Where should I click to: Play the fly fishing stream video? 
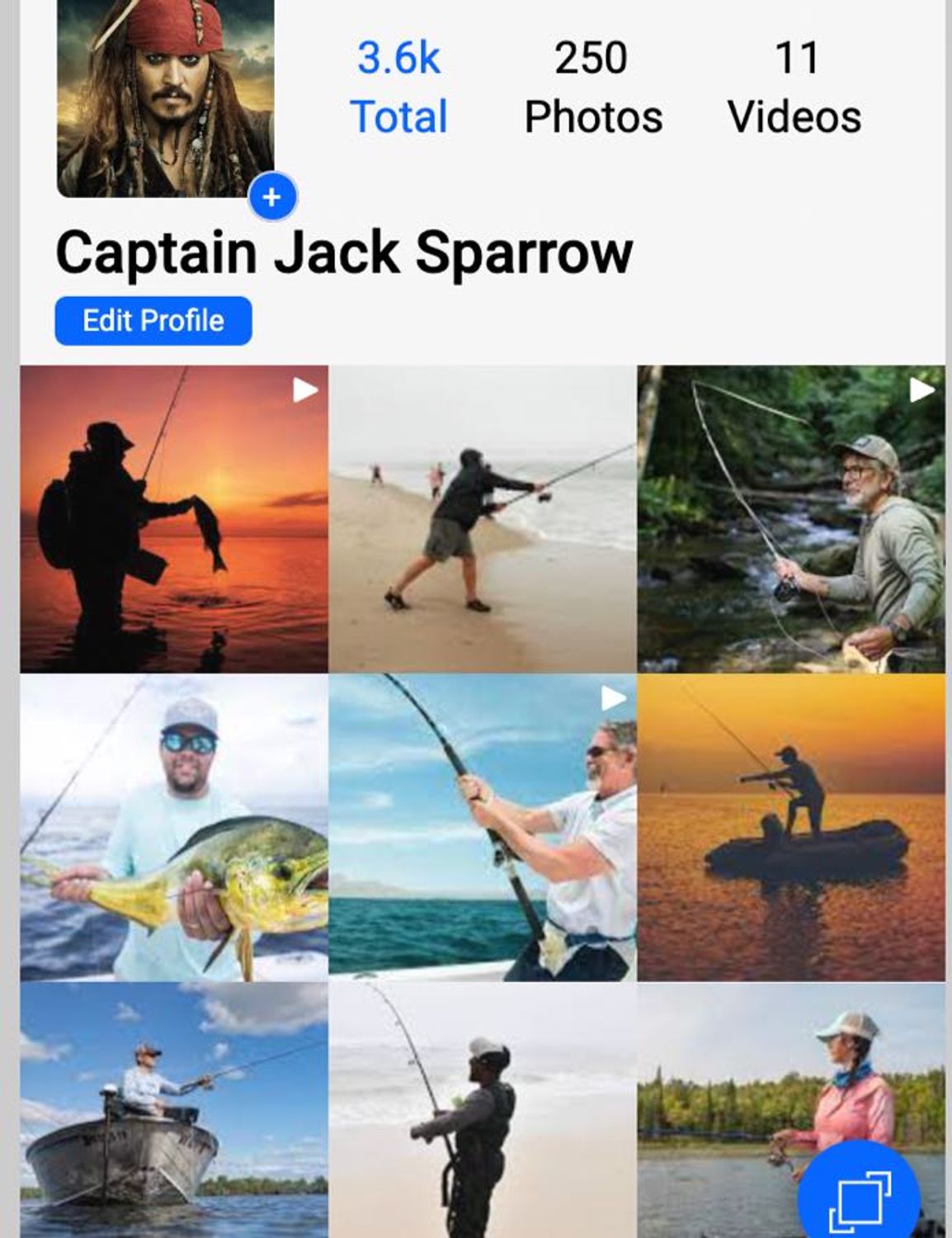791,519
